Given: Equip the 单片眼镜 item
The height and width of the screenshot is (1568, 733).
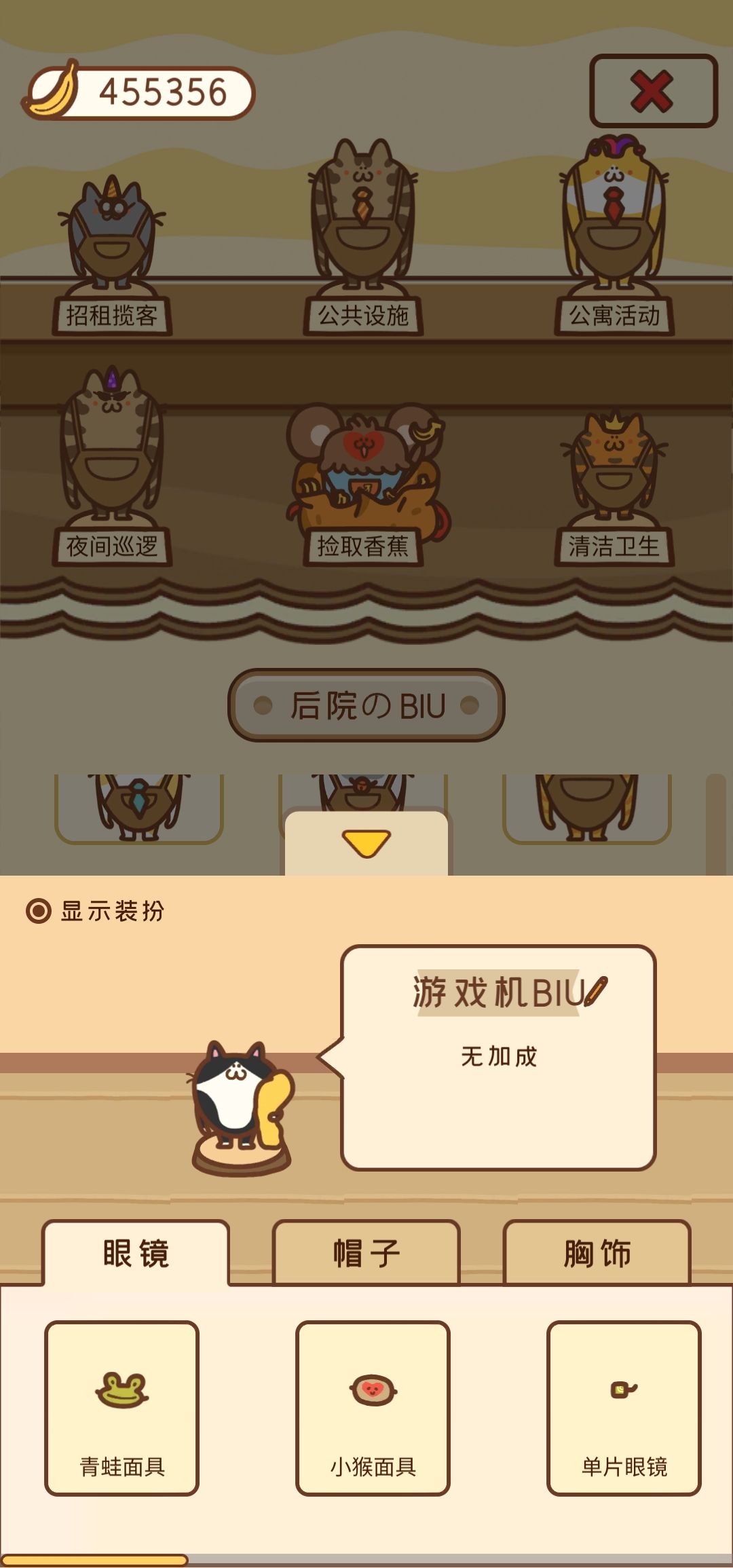Looking at the screenshot, I should tap(624, 1408).
